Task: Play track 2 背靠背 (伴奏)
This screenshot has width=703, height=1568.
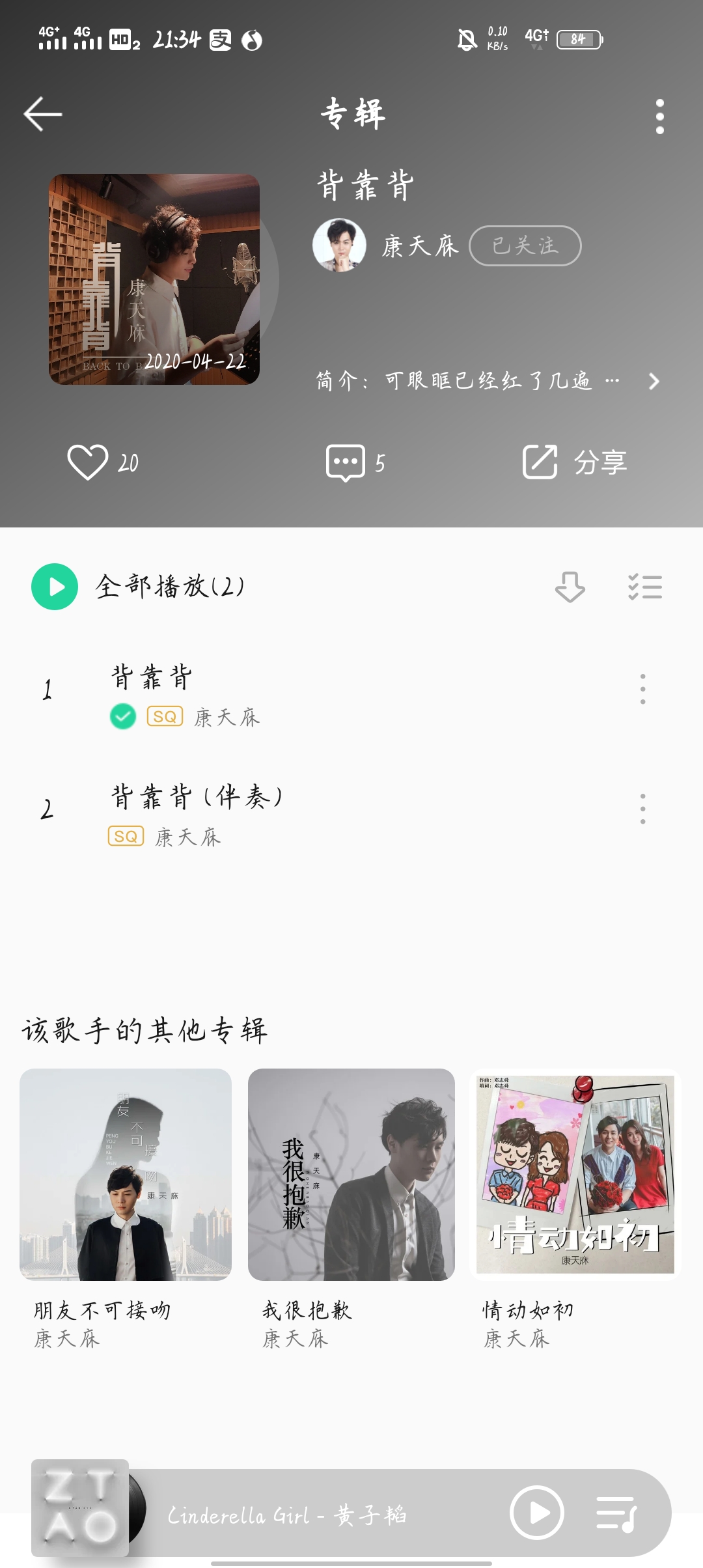Action: (260, 810)
